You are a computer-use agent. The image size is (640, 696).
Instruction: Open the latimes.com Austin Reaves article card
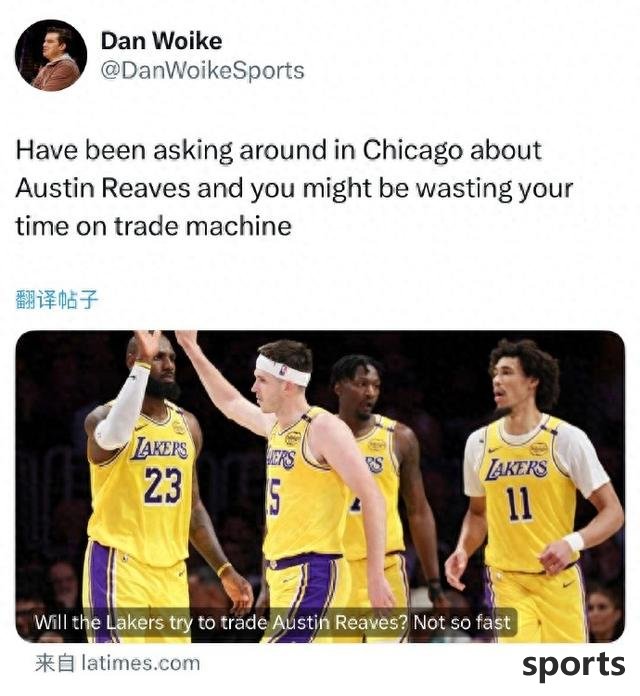point(320,487)
